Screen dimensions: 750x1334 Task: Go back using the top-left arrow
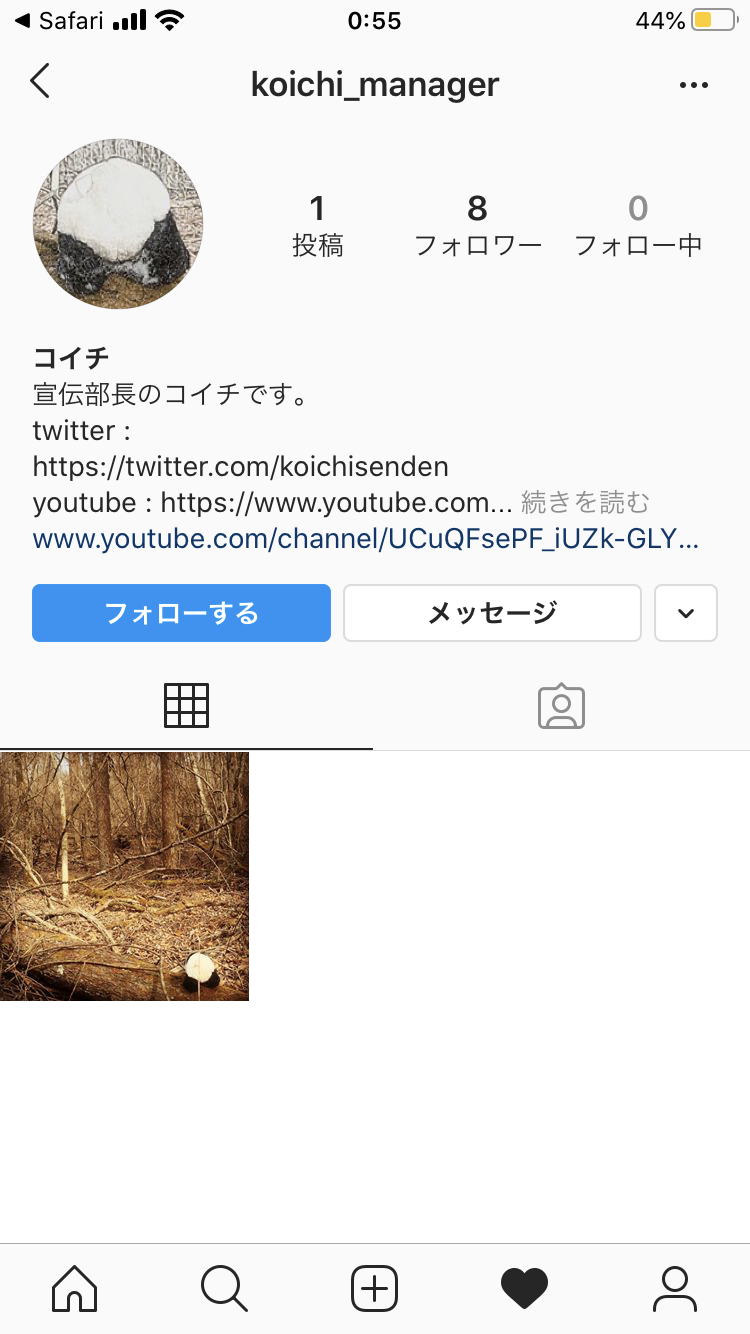tap(40, 83)
